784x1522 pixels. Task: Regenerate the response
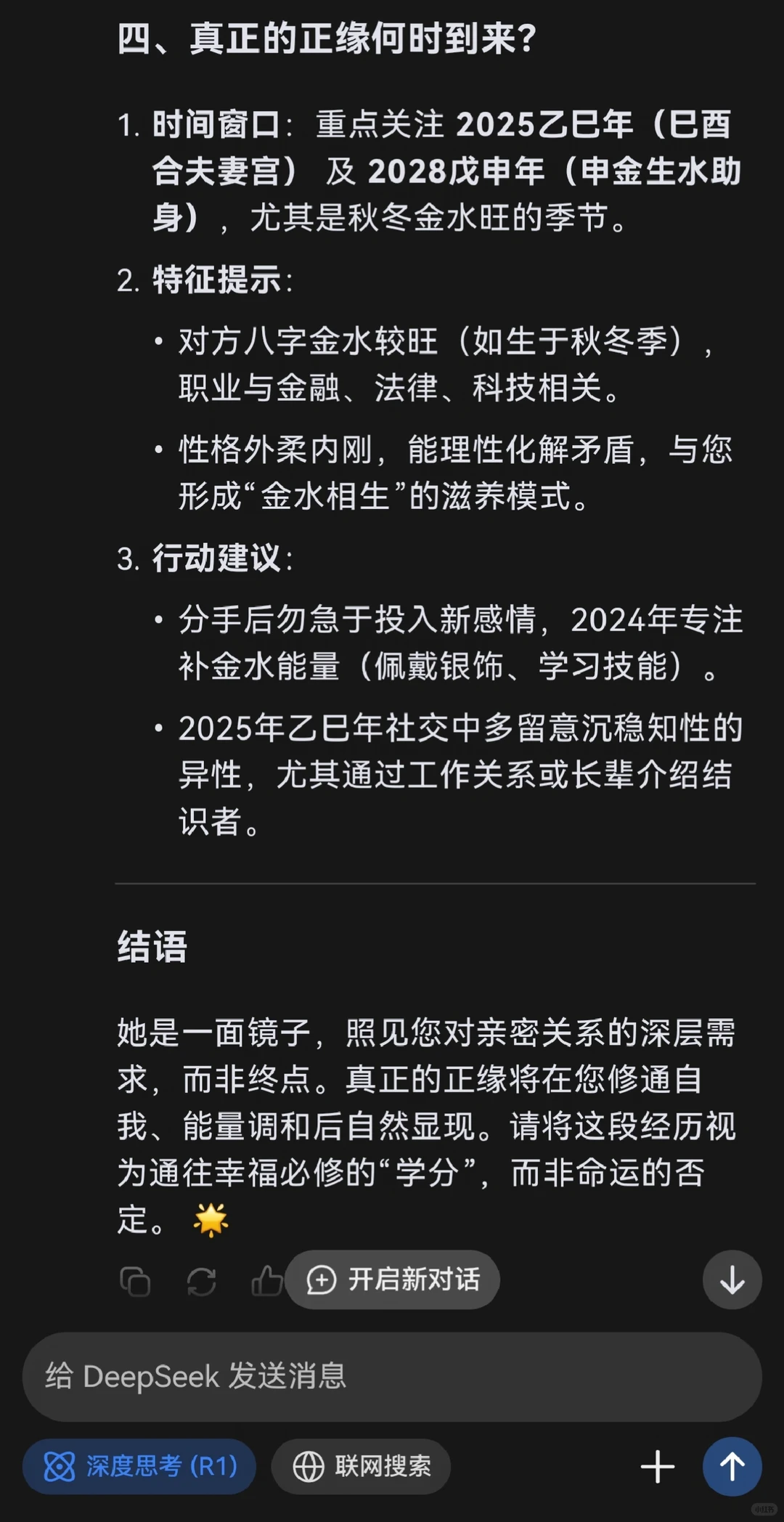[201, 1282]
